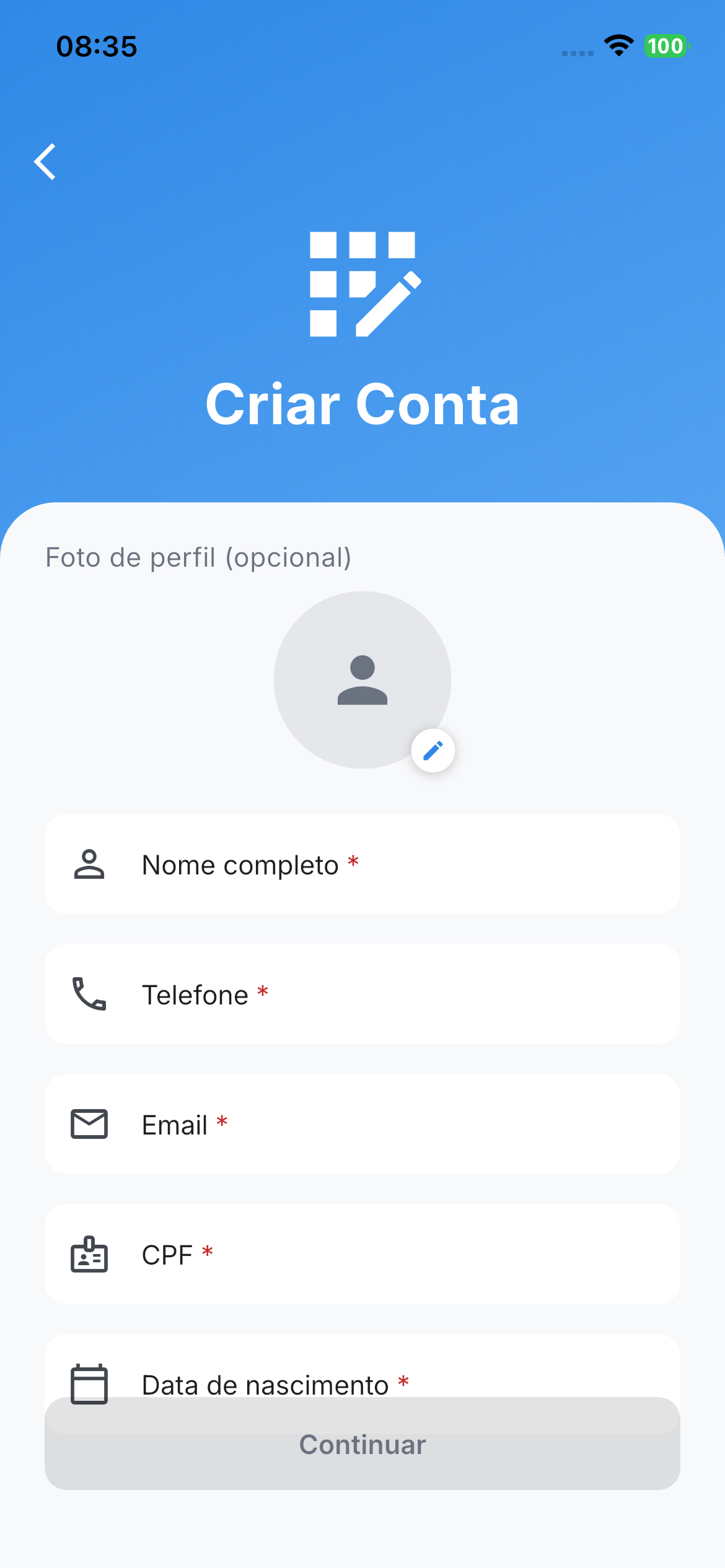
Task: Expand the back navigation chevron
Action: point(45,162)
